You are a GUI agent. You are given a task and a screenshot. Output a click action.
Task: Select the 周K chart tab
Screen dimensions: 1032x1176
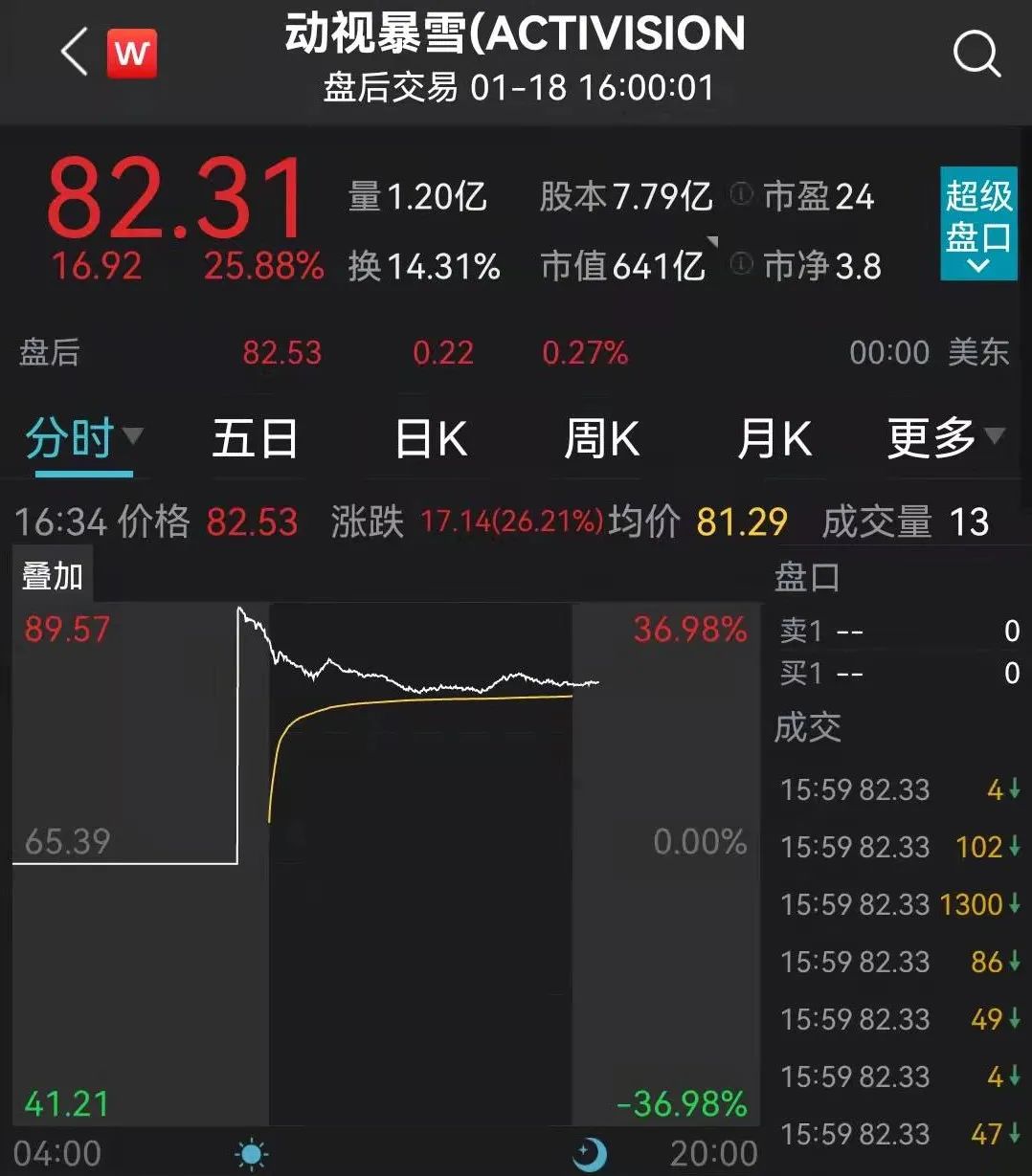(x=601, y=440)
